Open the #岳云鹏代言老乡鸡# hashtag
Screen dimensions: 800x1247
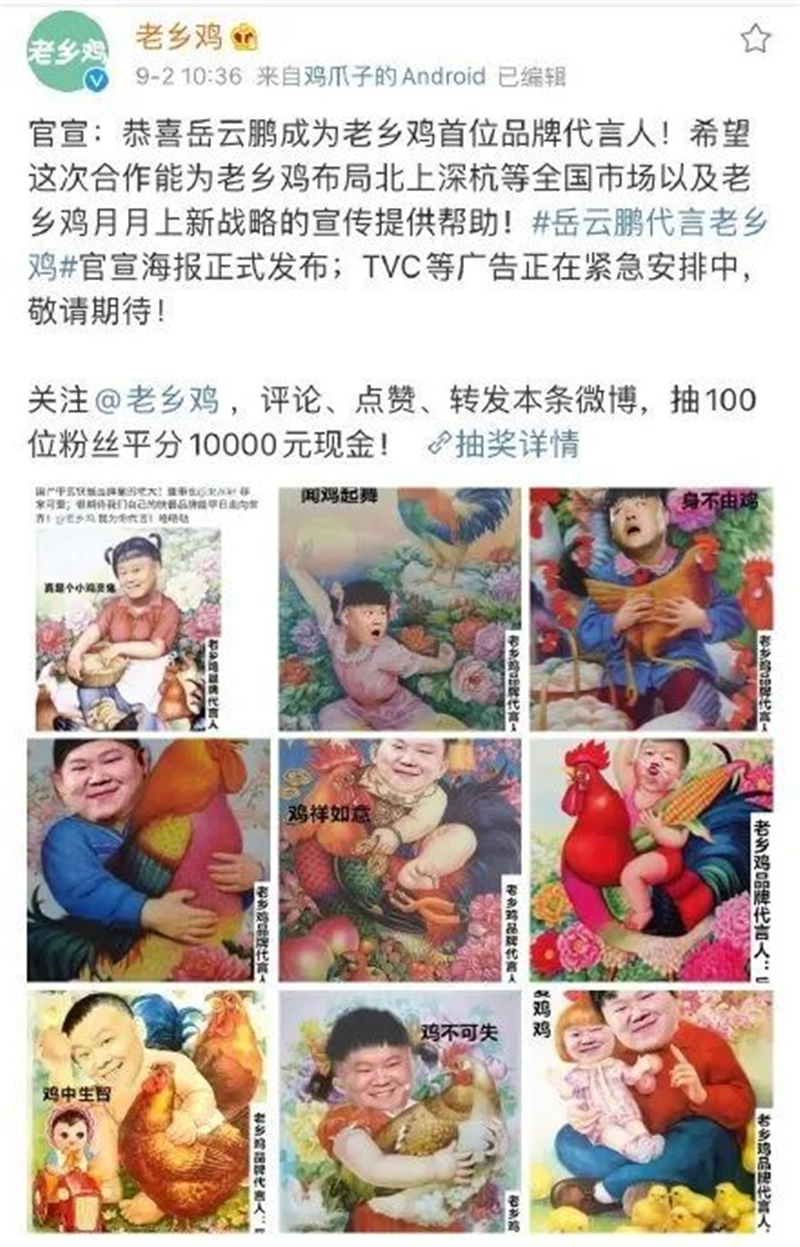pyautogui.click(x=648, y=223)
